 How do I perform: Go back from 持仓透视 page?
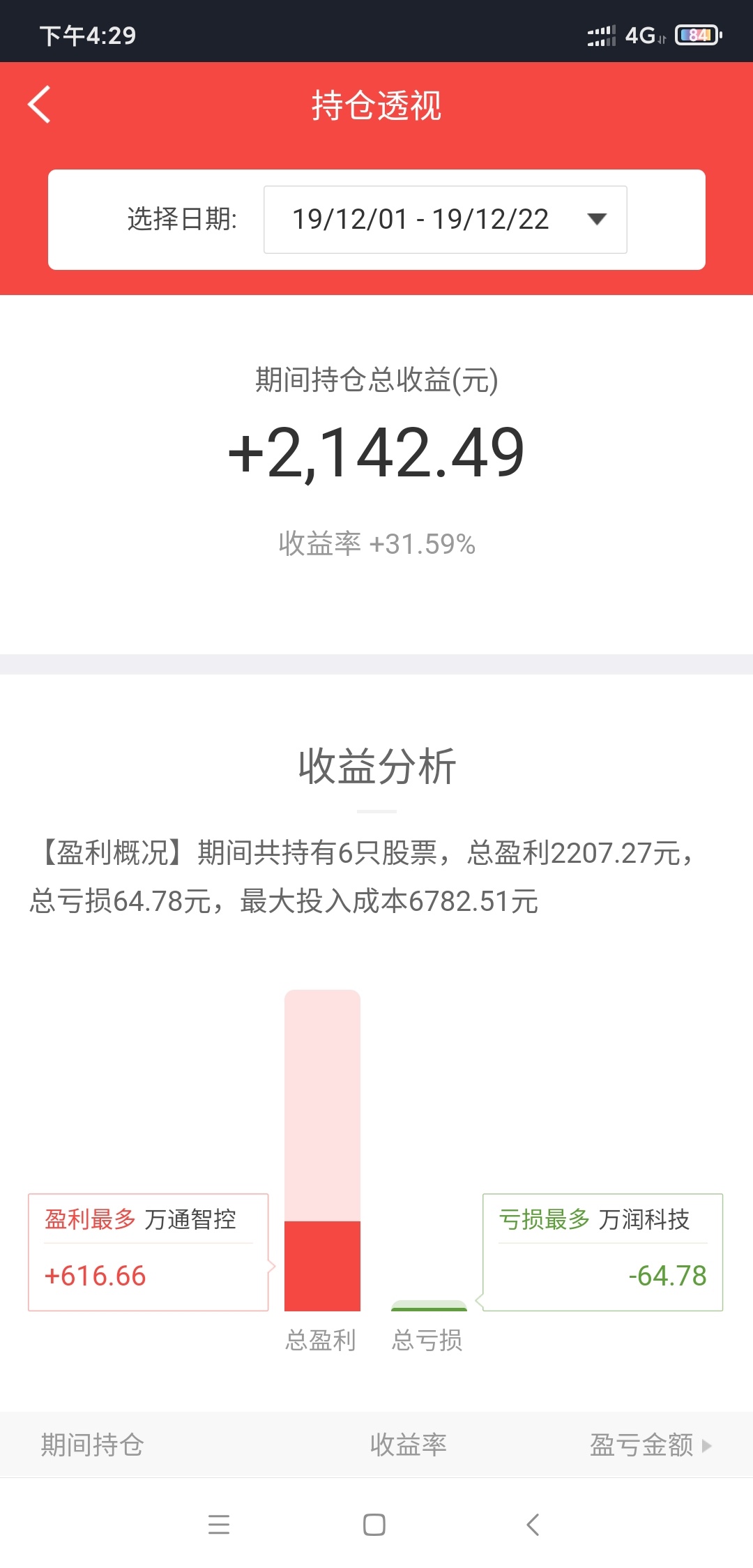coord(39,105)
